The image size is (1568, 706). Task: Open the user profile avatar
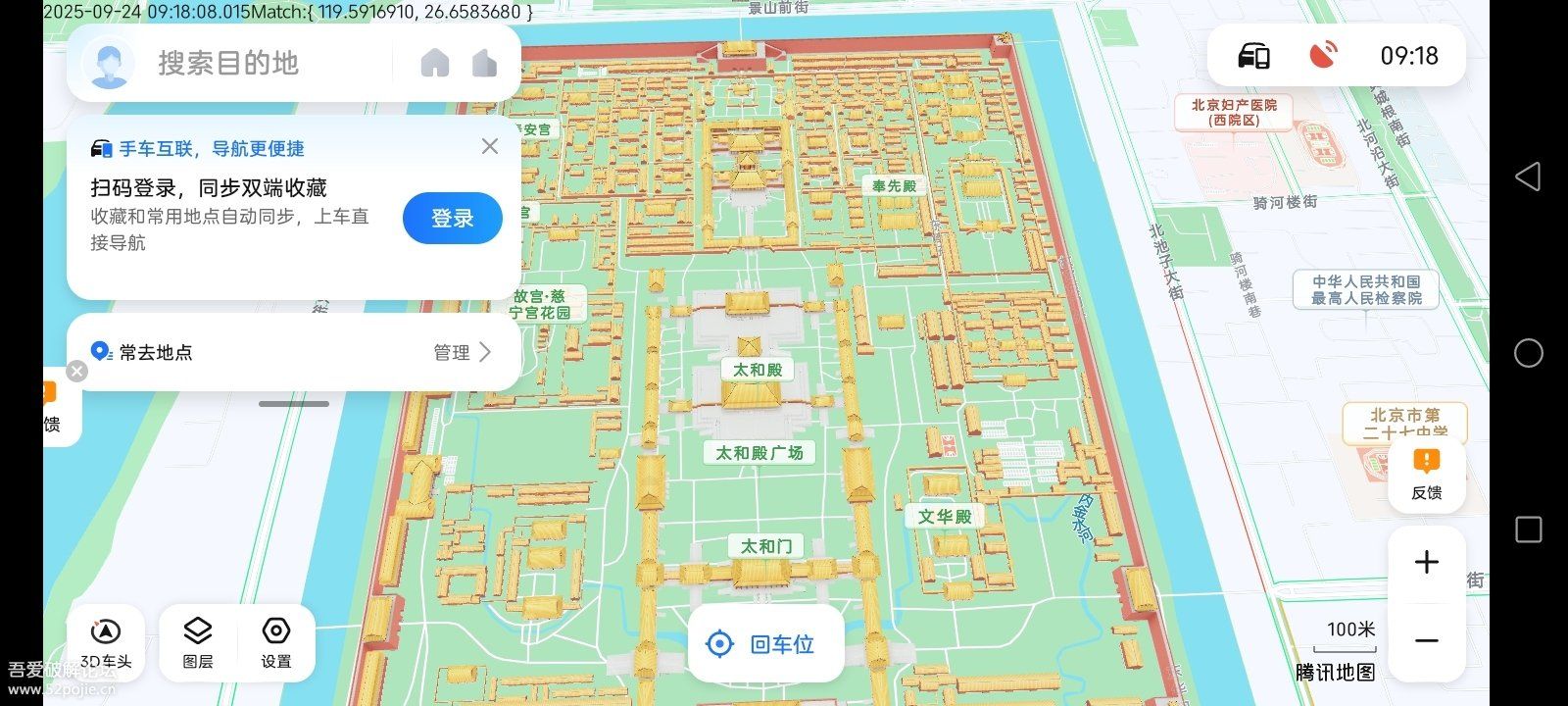coord(108,64)
